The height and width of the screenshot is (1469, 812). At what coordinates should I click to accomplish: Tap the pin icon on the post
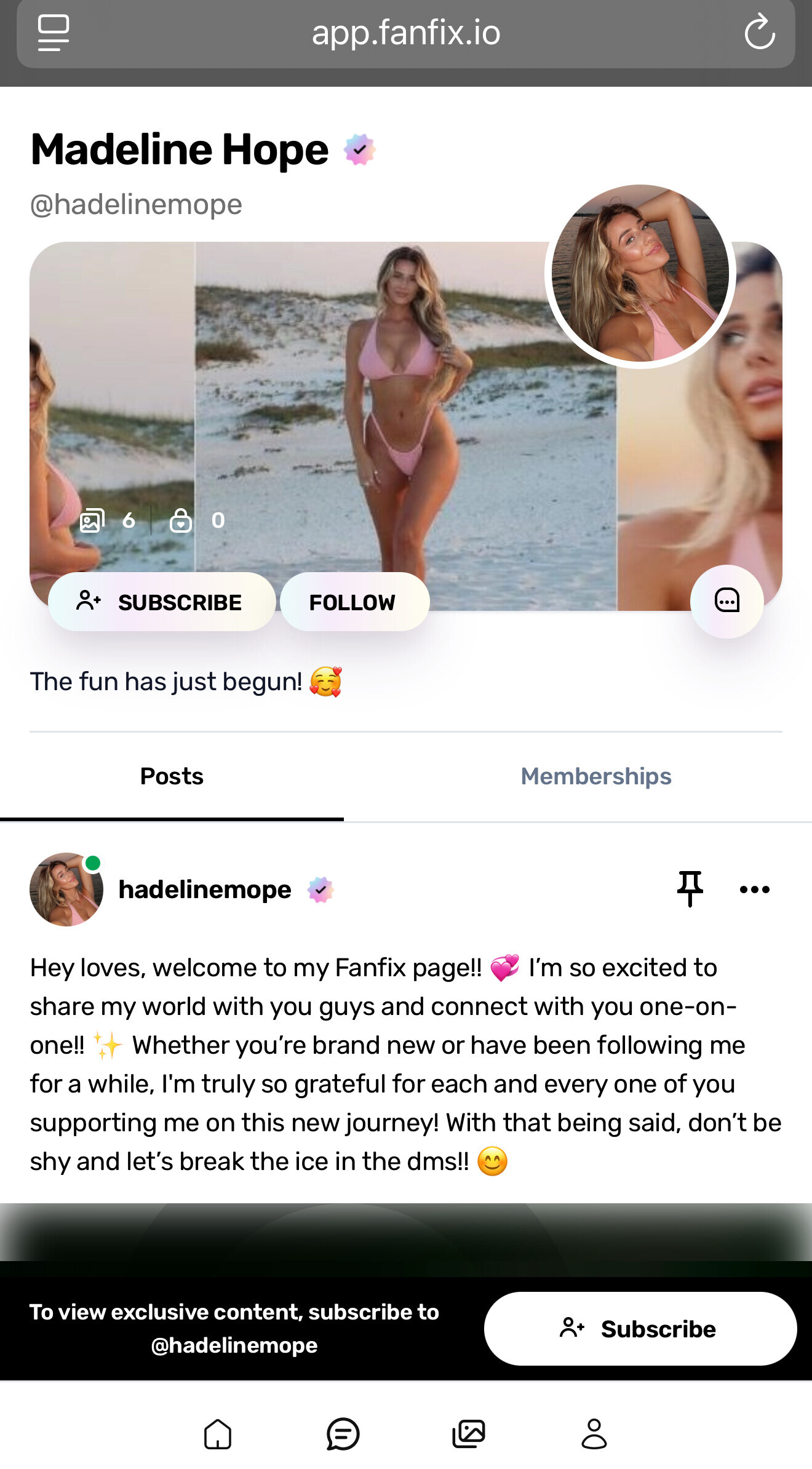coord(690,889)
